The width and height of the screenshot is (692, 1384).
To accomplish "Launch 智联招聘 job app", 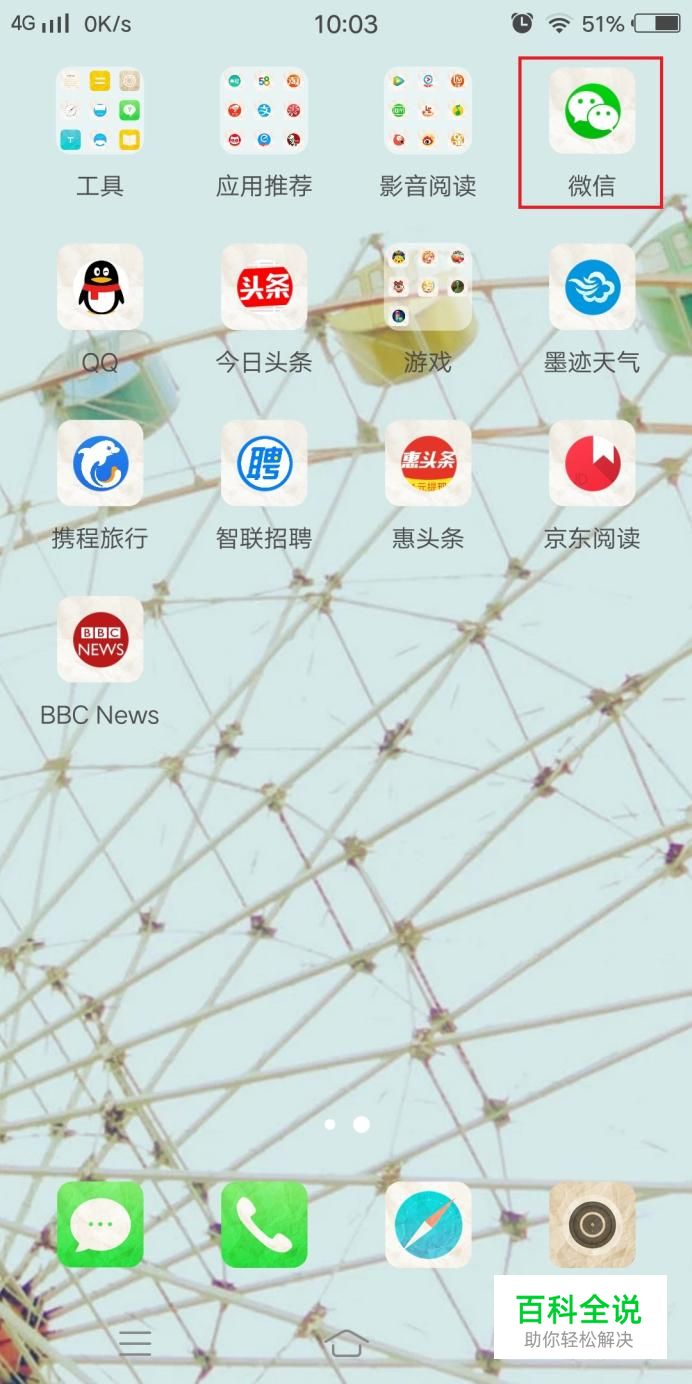I will [x=264, y=464].
